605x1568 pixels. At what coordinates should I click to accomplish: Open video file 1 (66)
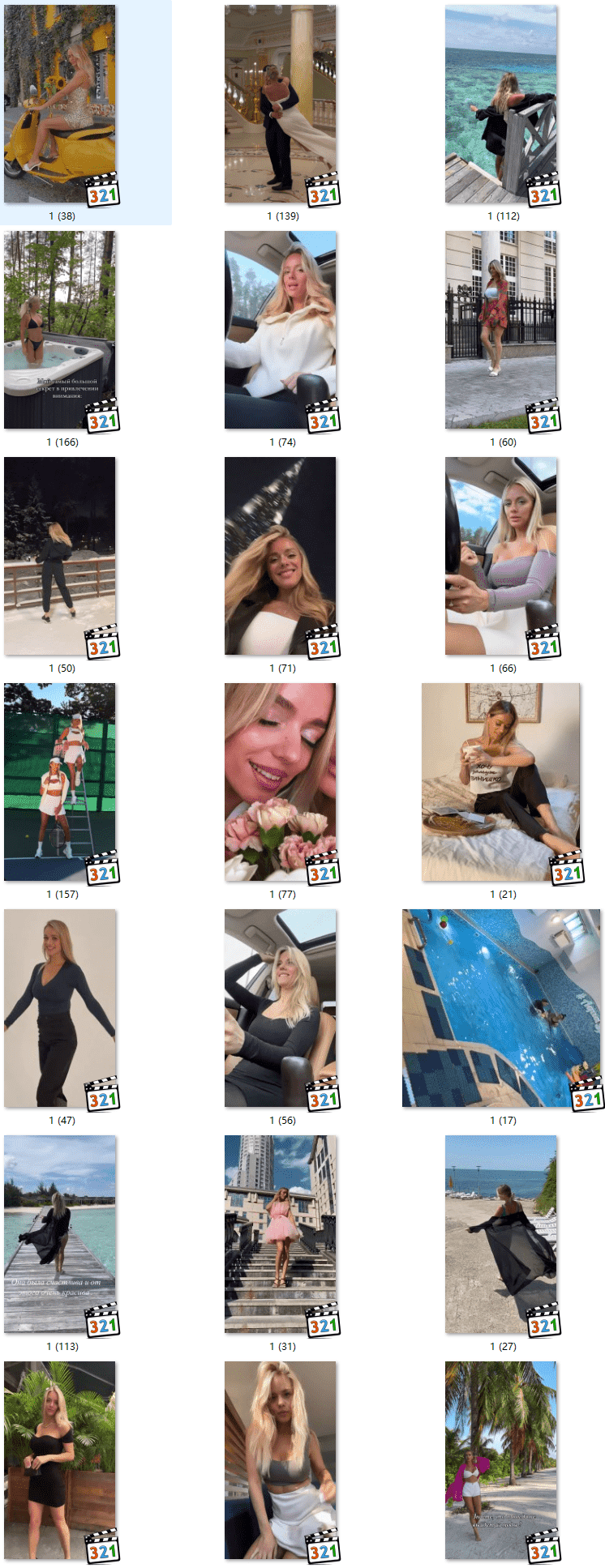(501, 556)
